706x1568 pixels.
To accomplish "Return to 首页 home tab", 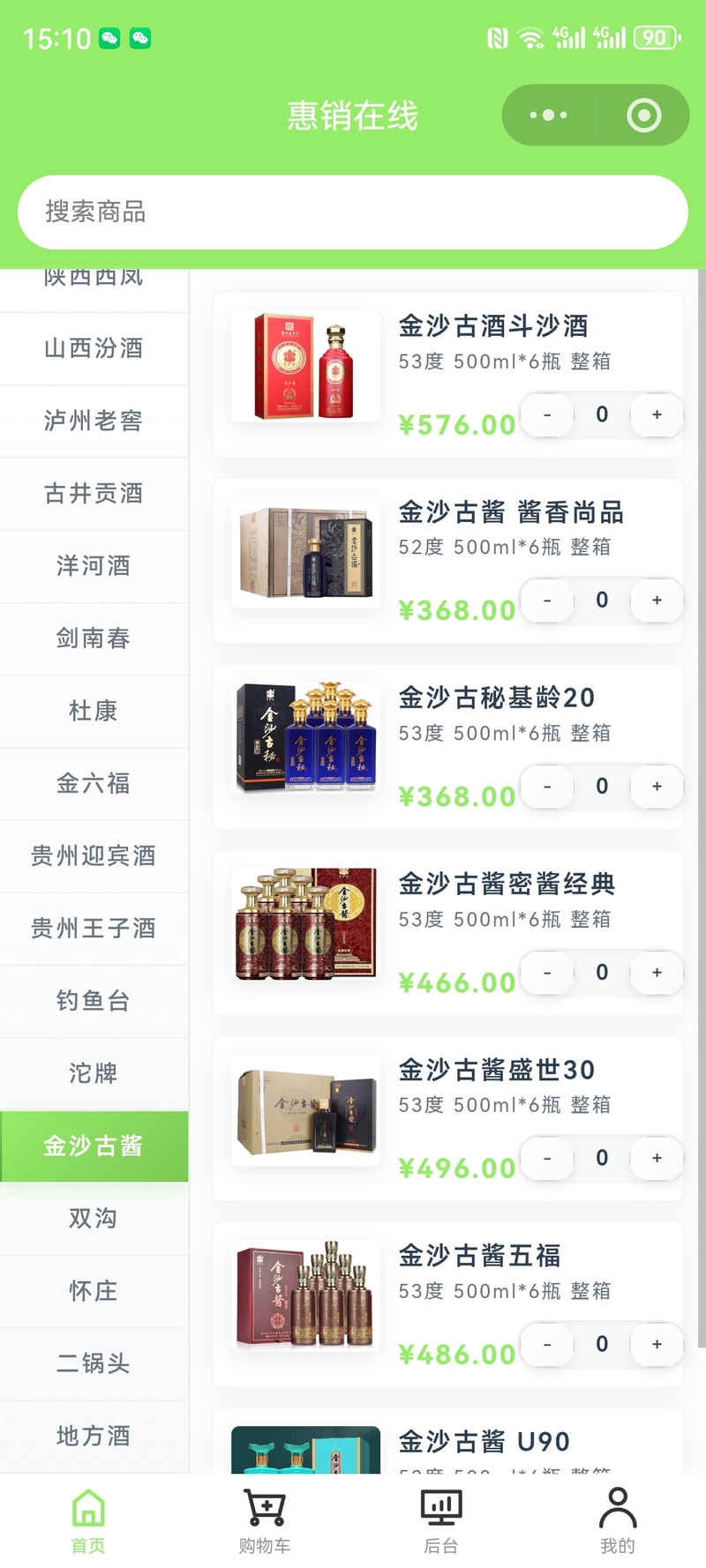I will (88, 1520).
